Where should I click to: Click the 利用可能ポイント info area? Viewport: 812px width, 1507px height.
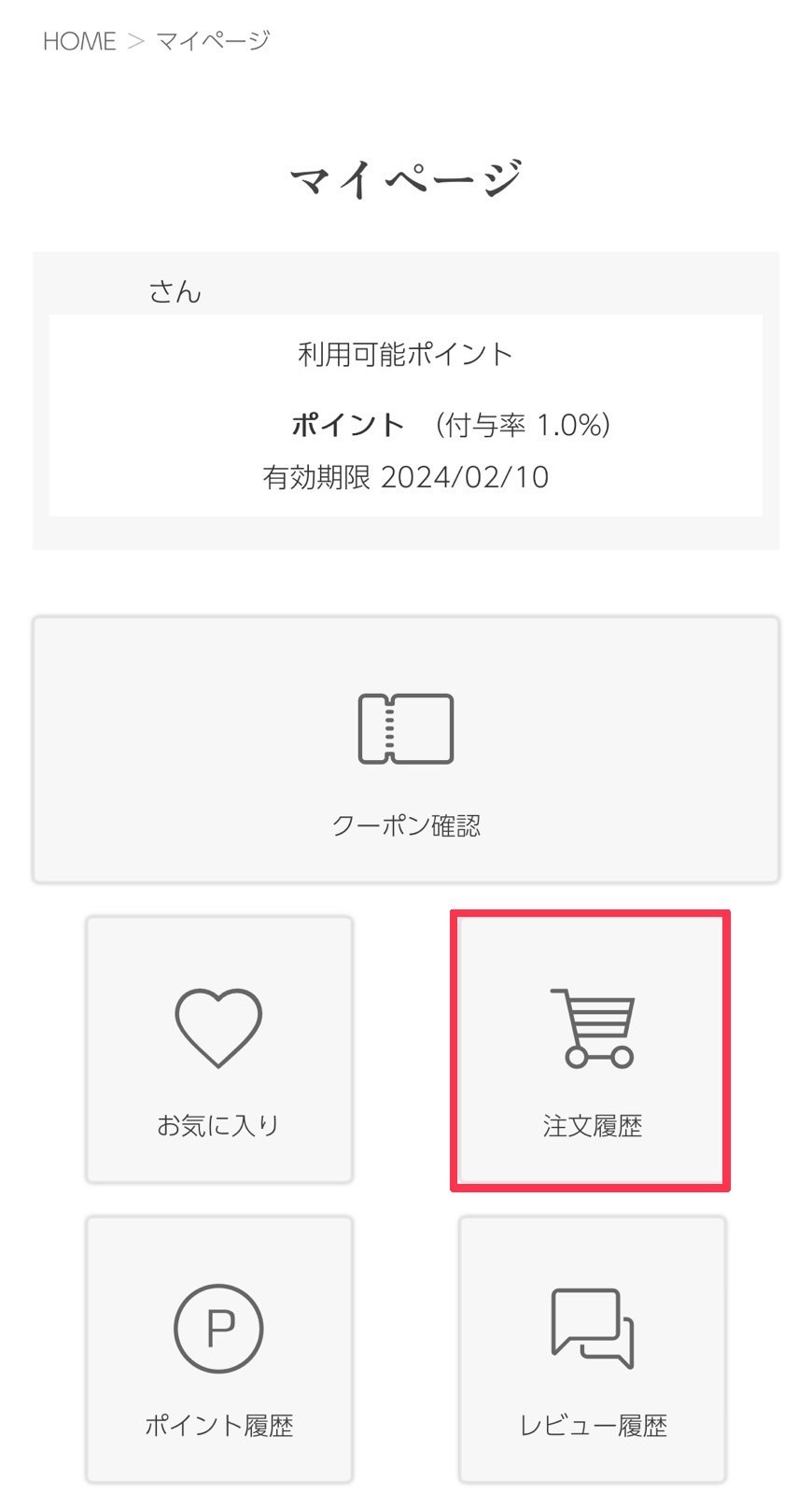[x=405, y=353]
